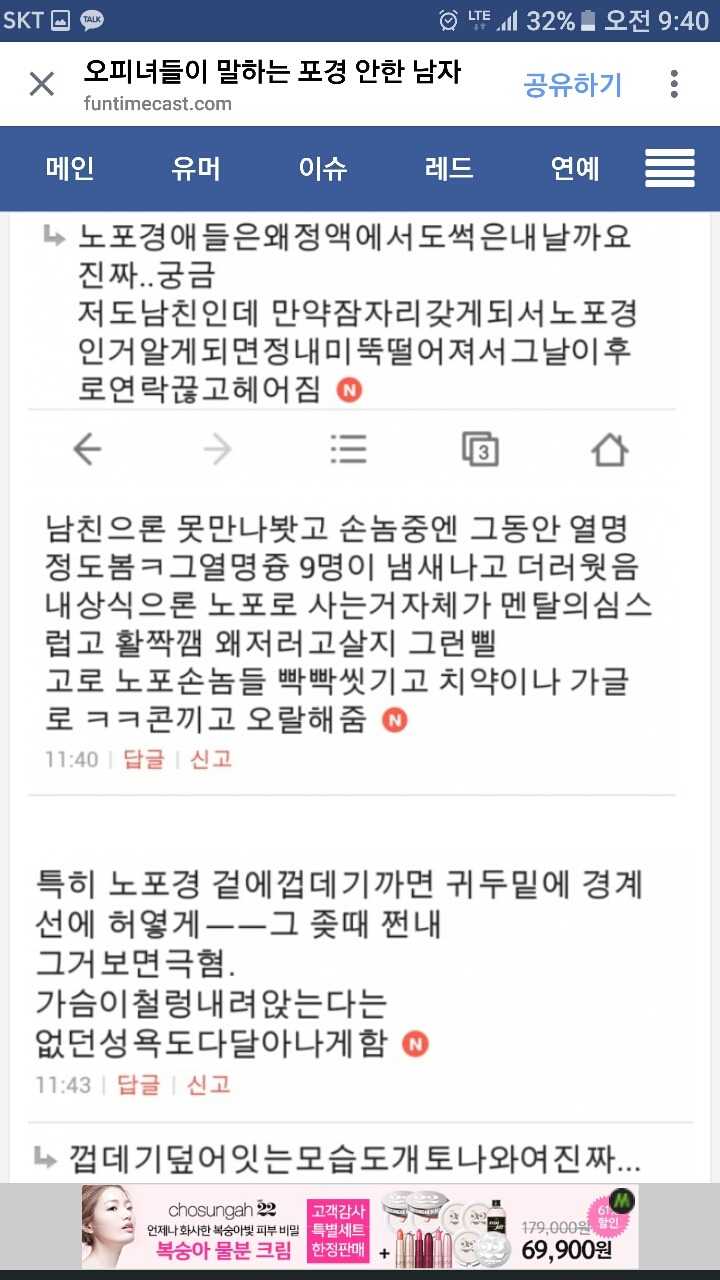Report the 11:40 comment with 신고

pyautogui.click(x=211, y=759)
